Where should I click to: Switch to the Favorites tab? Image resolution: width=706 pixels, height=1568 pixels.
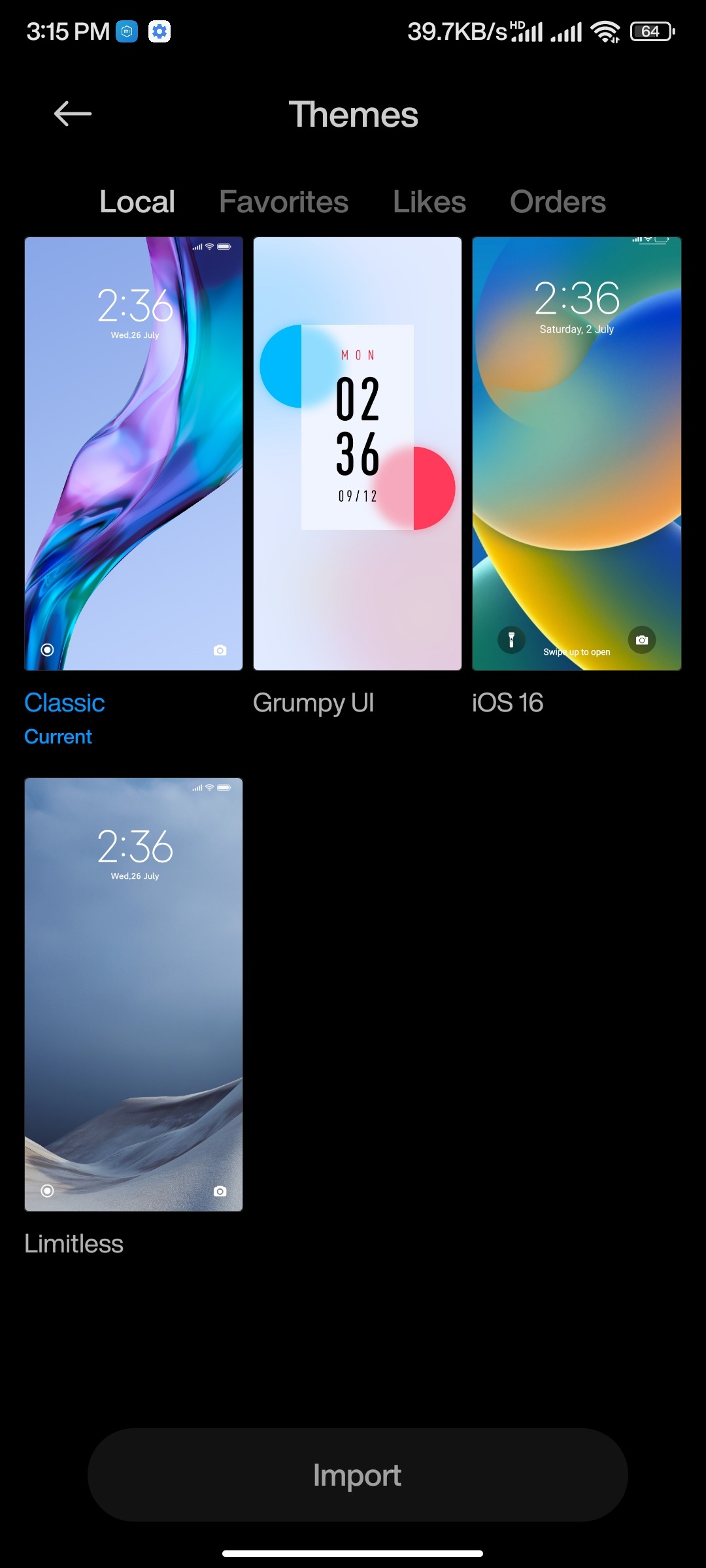[x=284, y=202]
